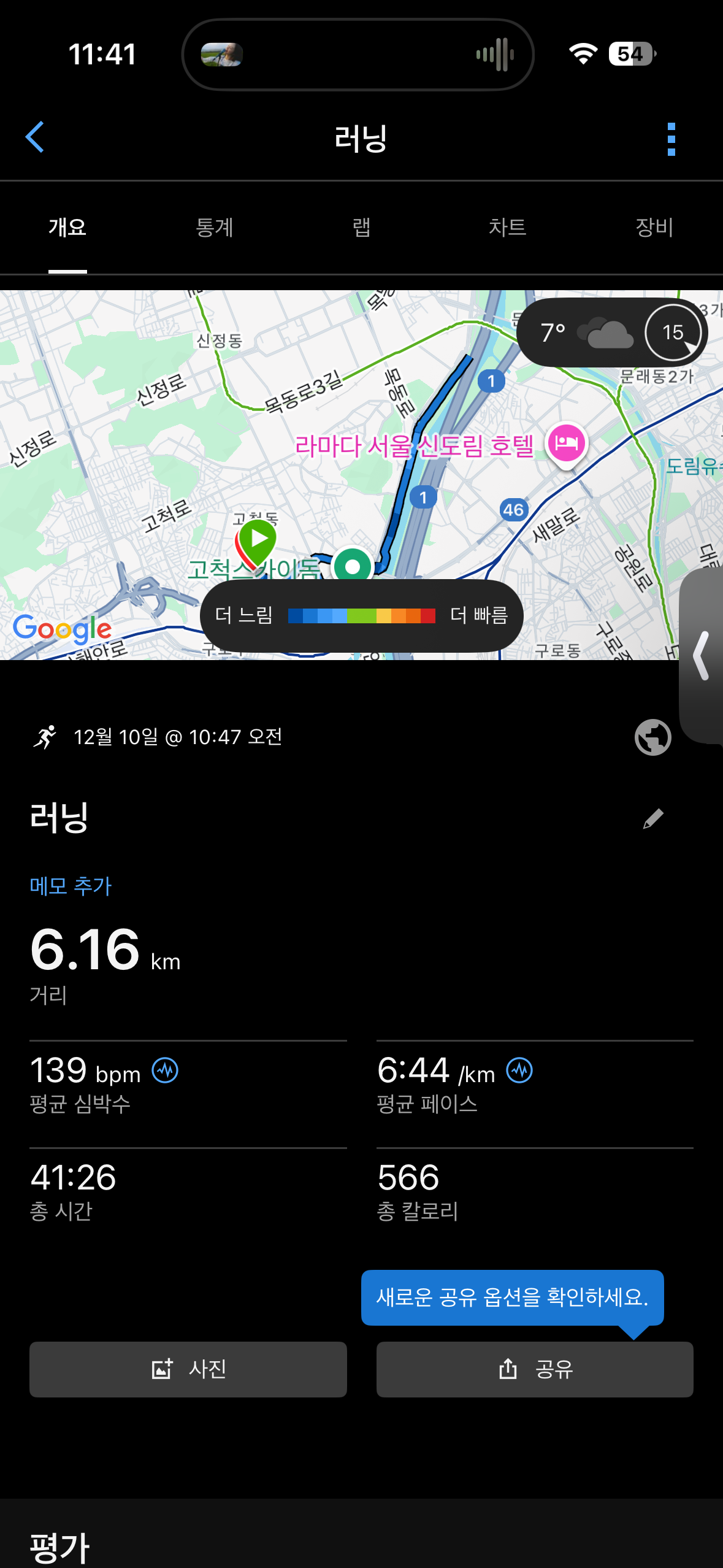
Task: Switch to the 랩 tab
Action: click(x=361, y=228)
